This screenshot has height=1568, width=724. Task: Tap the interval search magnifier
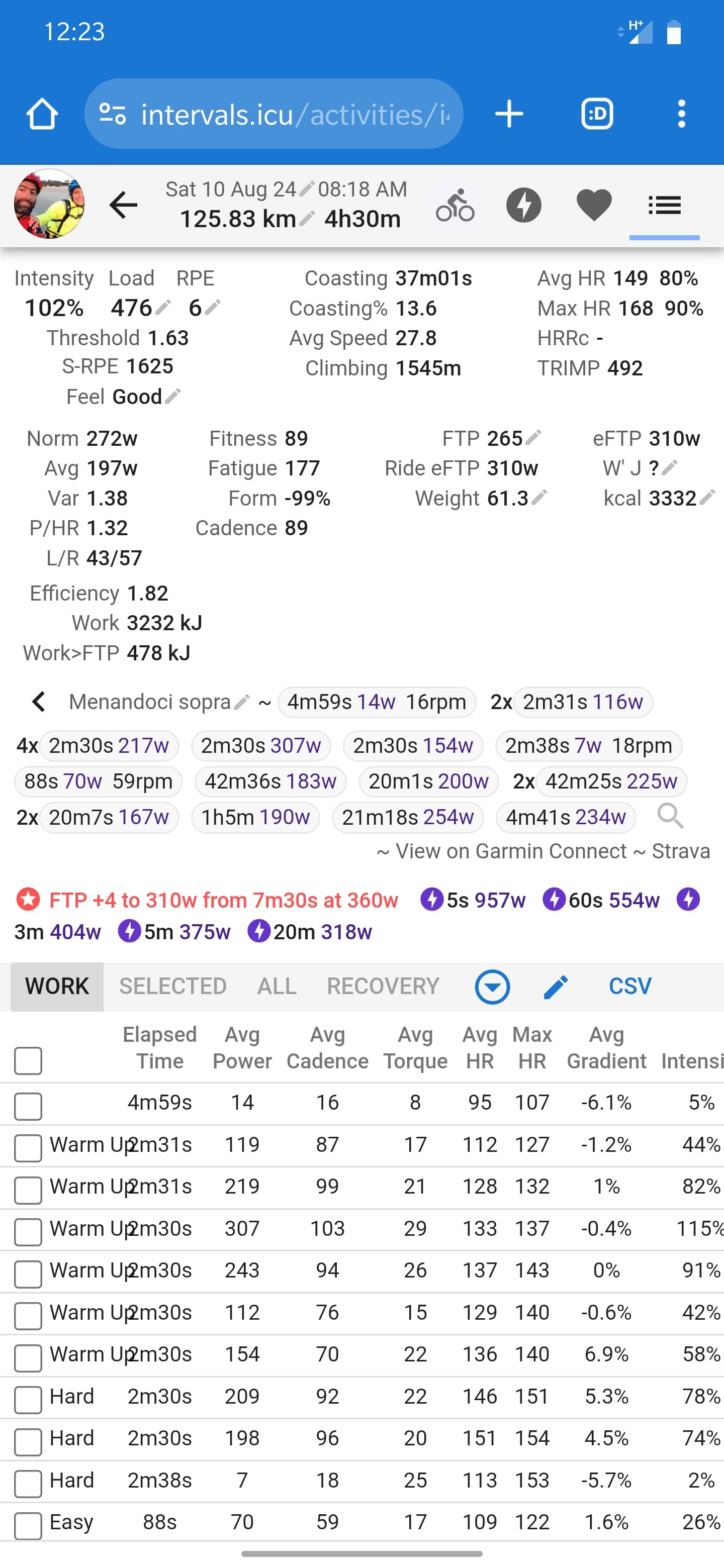click(x=670, y=816)
